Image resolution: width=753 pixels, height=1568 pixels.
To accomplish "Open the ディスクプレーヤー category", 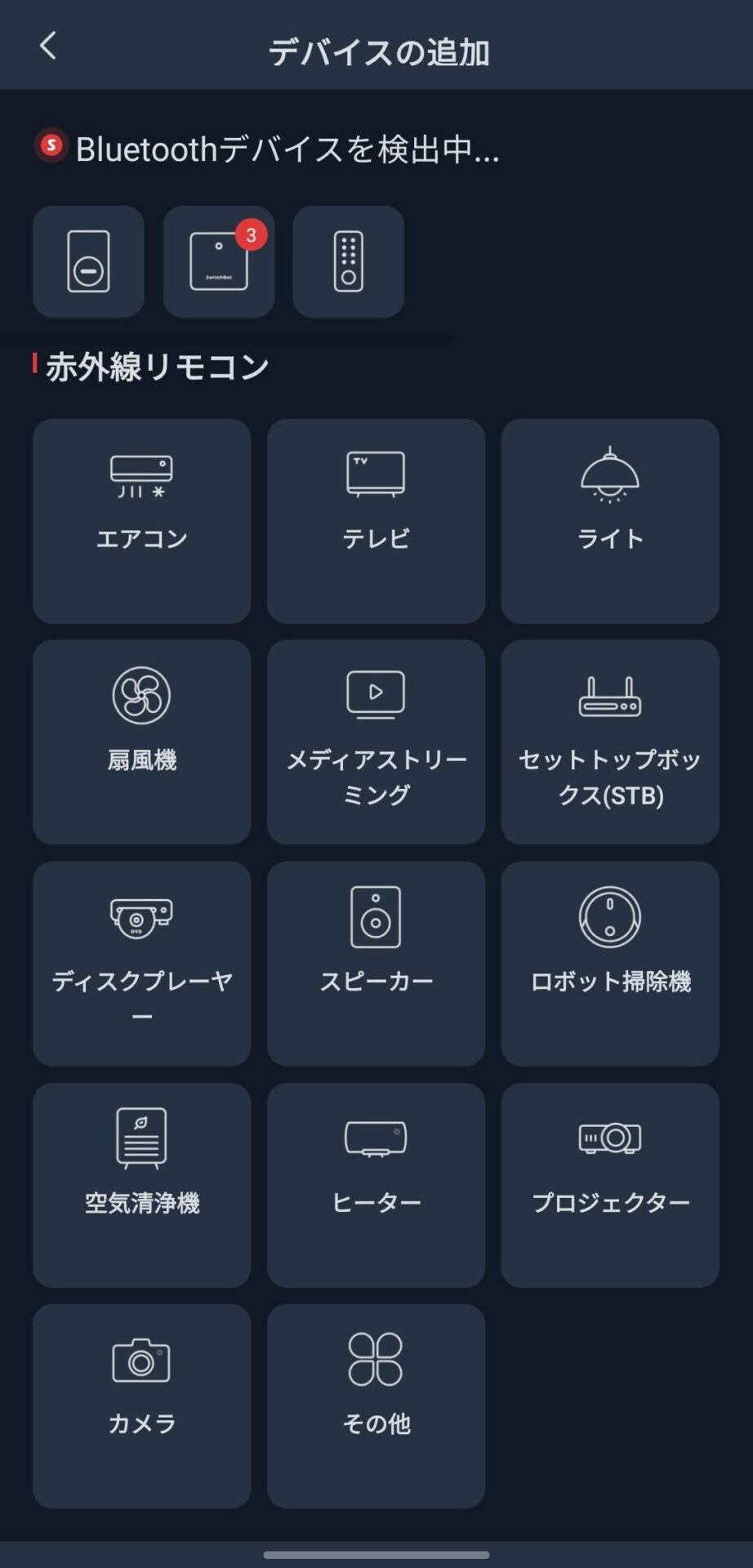I will [x=140, y=962].
